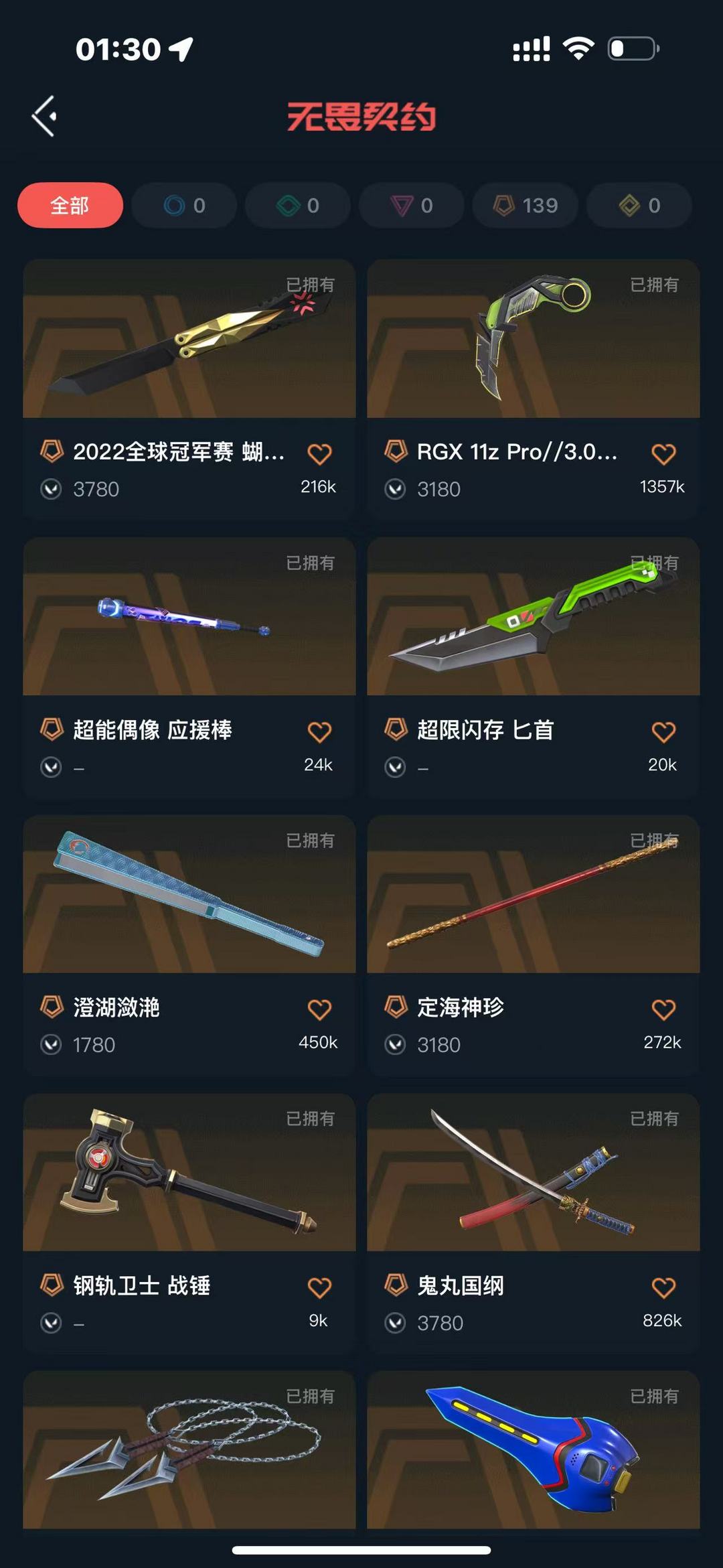Like the 鬼丸国纲 katana skin
The image size is (723, 1568).
[663, 1287]
